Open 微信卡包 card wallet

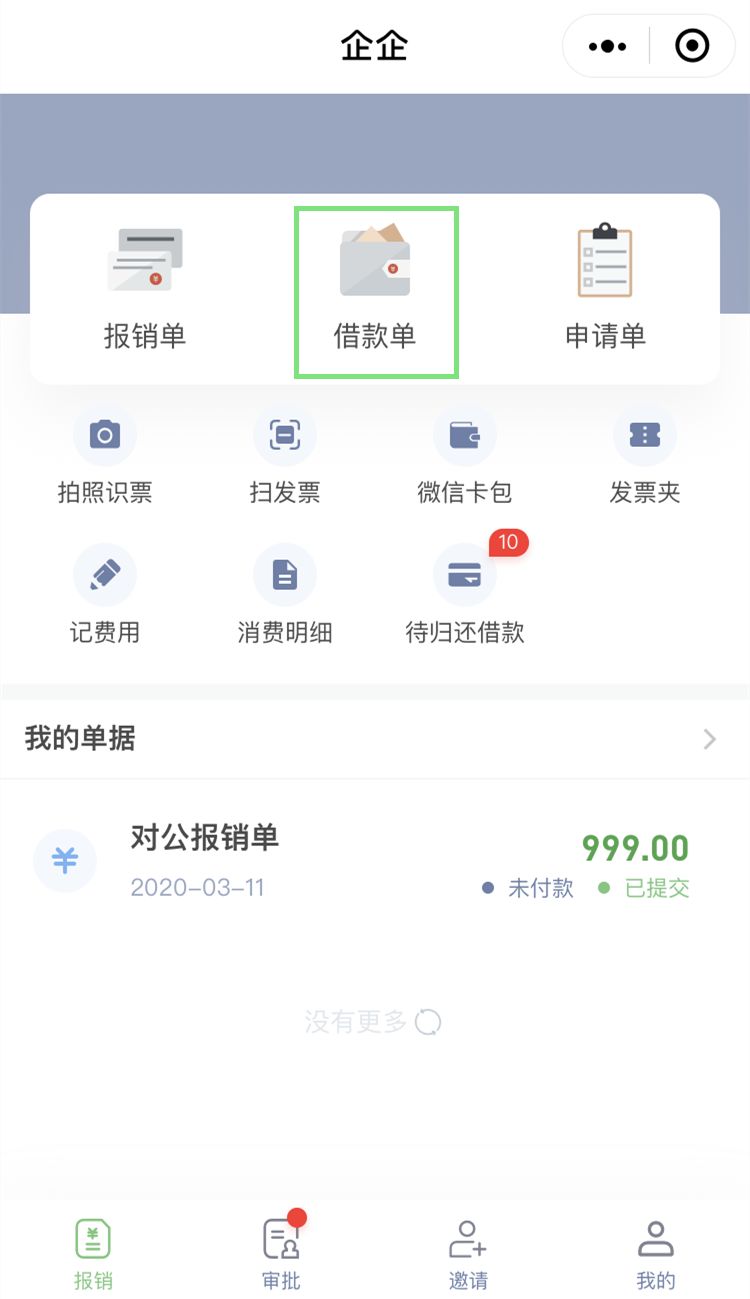point(465,453)
